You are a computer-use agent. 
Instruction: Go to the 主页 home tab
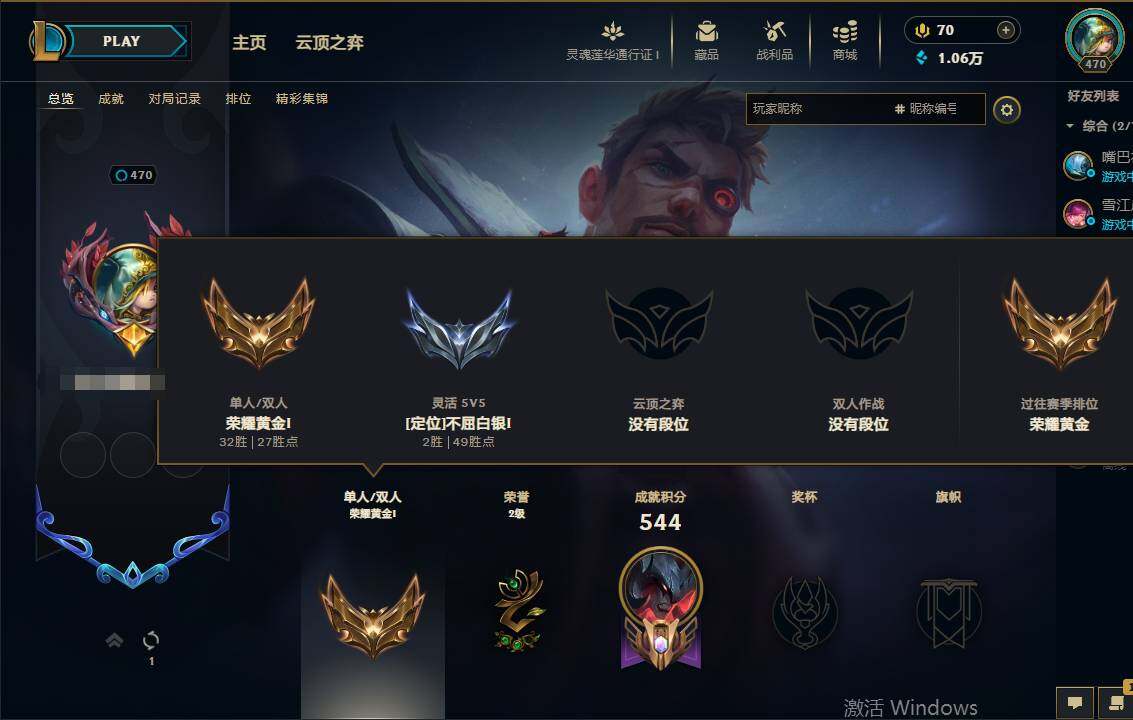click(249, 42)
